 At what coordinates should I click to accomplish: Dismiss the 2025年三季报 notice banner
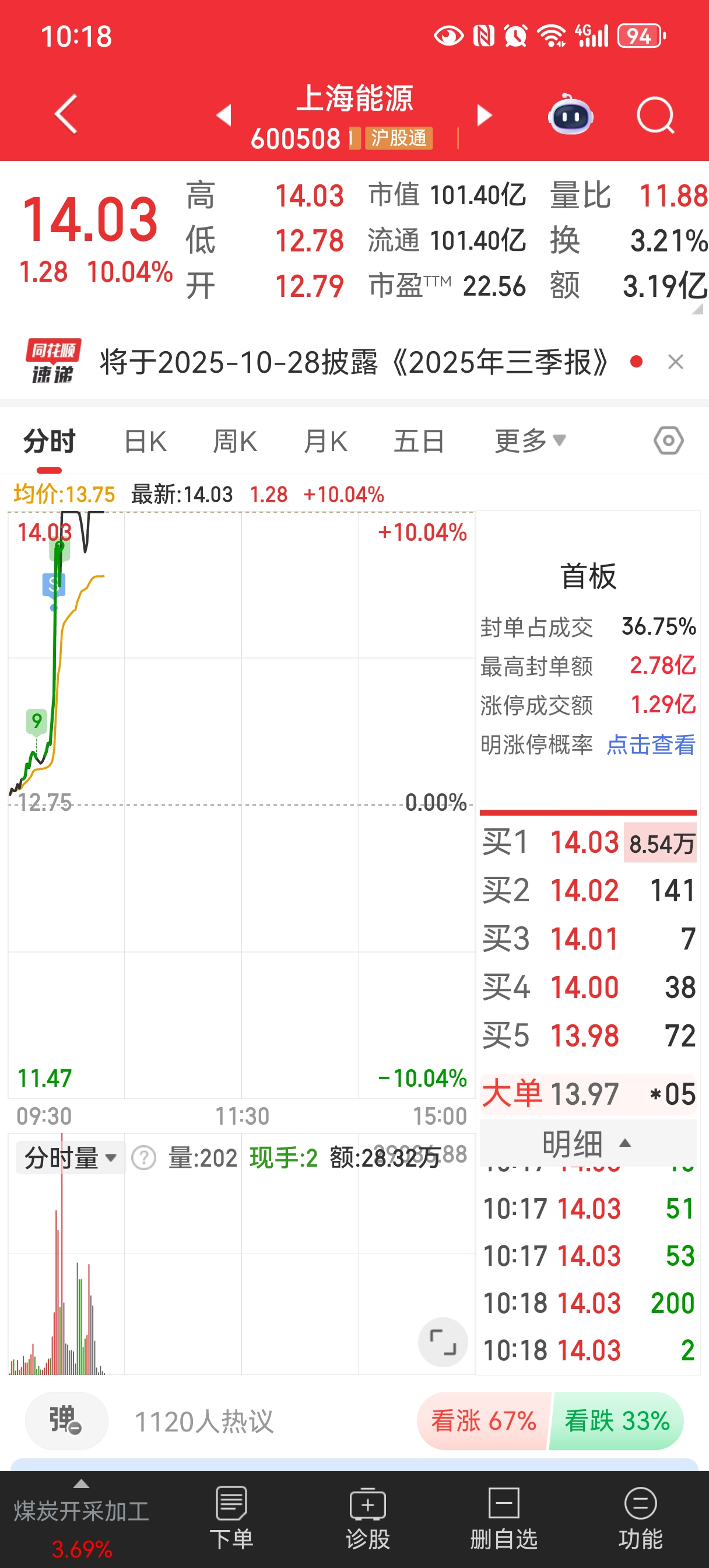[676, 362]
